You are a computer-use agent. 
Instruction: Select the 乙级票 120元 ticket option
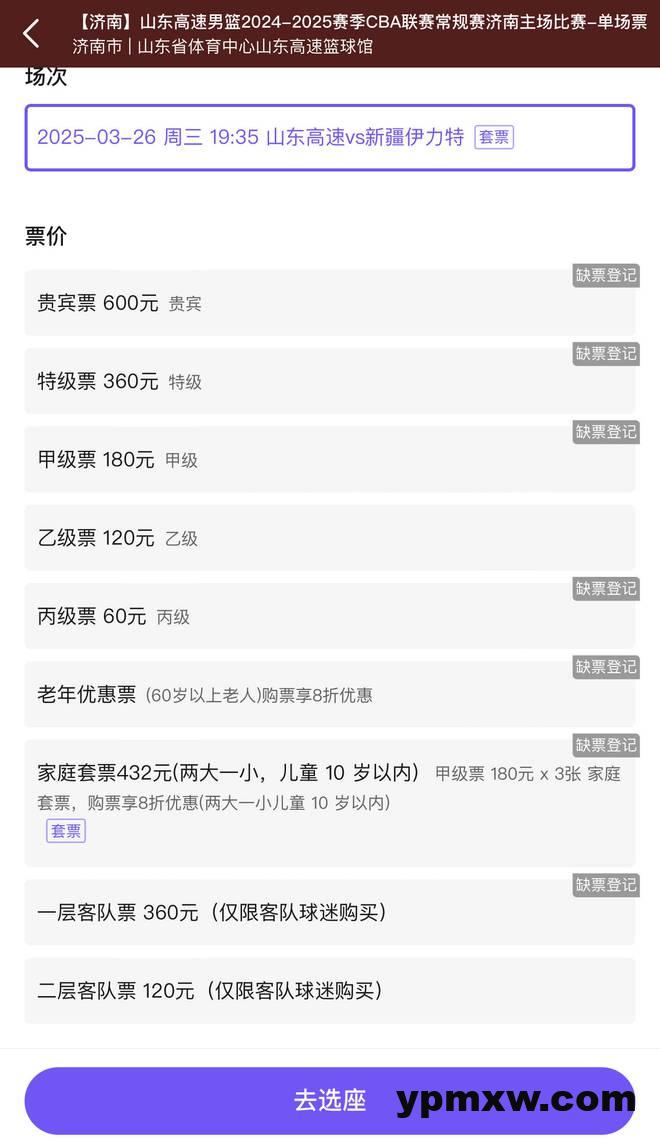[329, 538]
